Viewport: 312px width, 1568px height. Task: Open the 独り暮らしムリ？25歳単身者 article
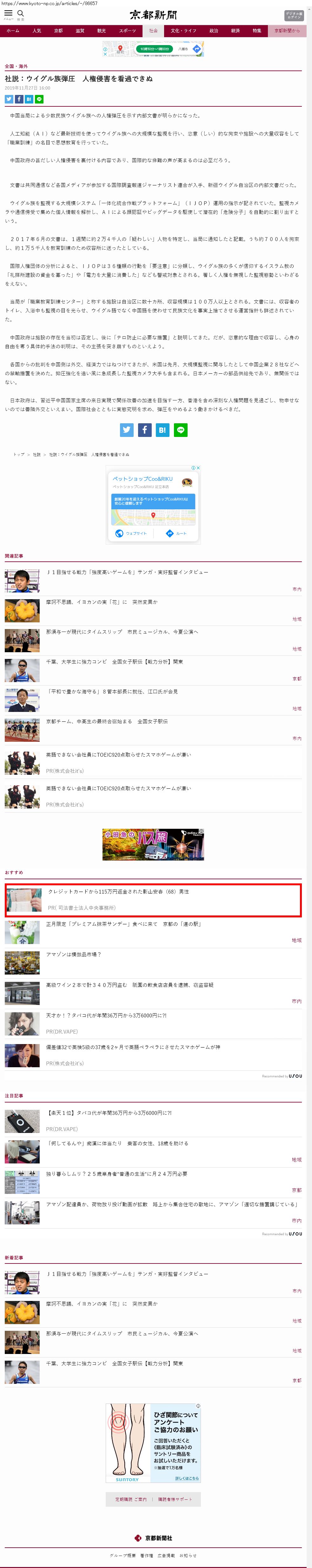[x=117, y=1174]
